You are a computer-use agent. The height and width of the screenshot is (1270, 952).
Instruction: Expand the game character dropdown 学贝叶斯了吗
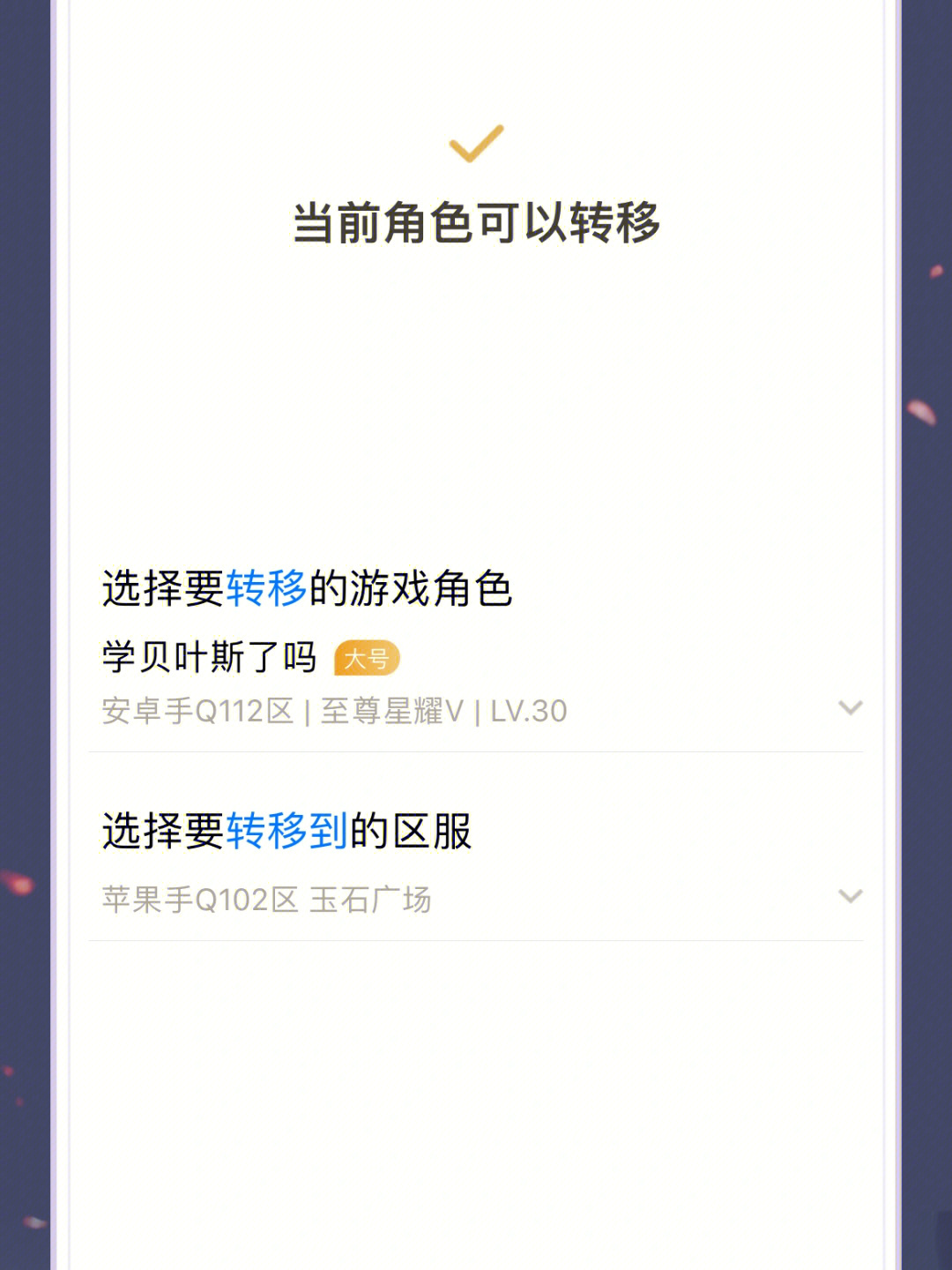849,707
